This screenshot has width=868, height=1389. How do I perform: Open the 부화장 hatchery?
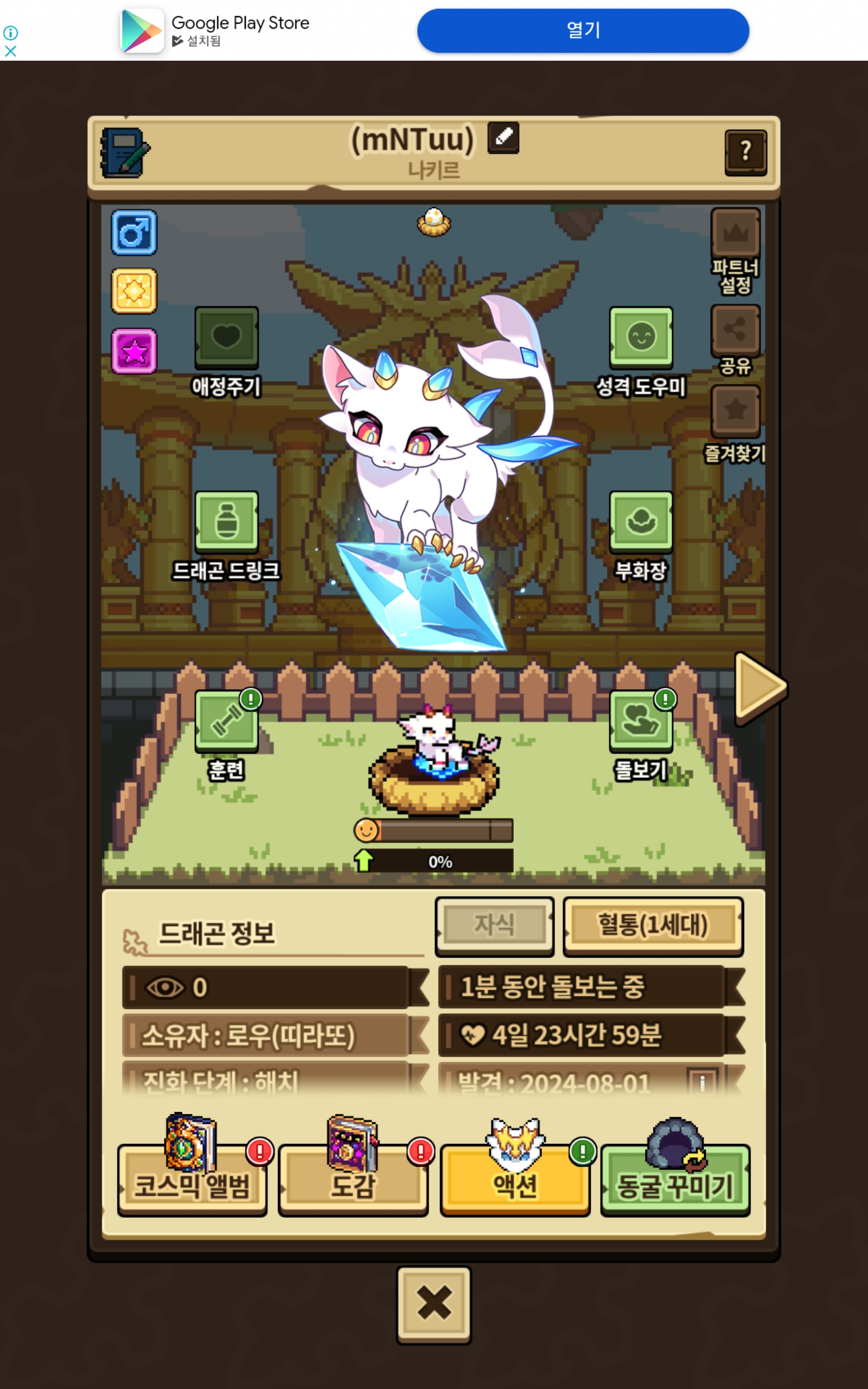point(641,521)
